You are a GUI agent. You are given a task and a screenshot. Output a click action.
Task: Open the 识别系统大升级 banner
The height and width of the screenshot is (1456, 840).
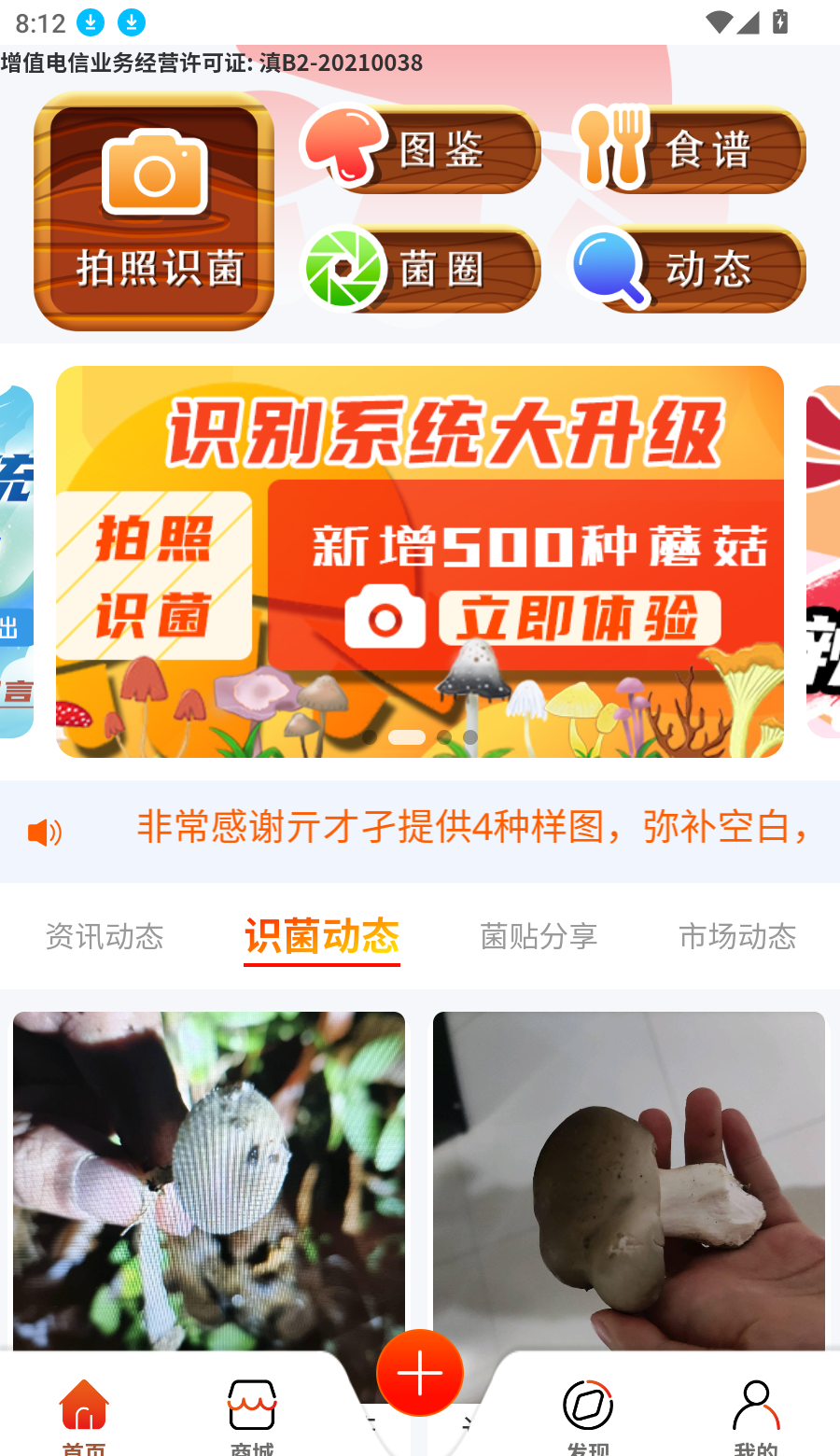(420, 561)
